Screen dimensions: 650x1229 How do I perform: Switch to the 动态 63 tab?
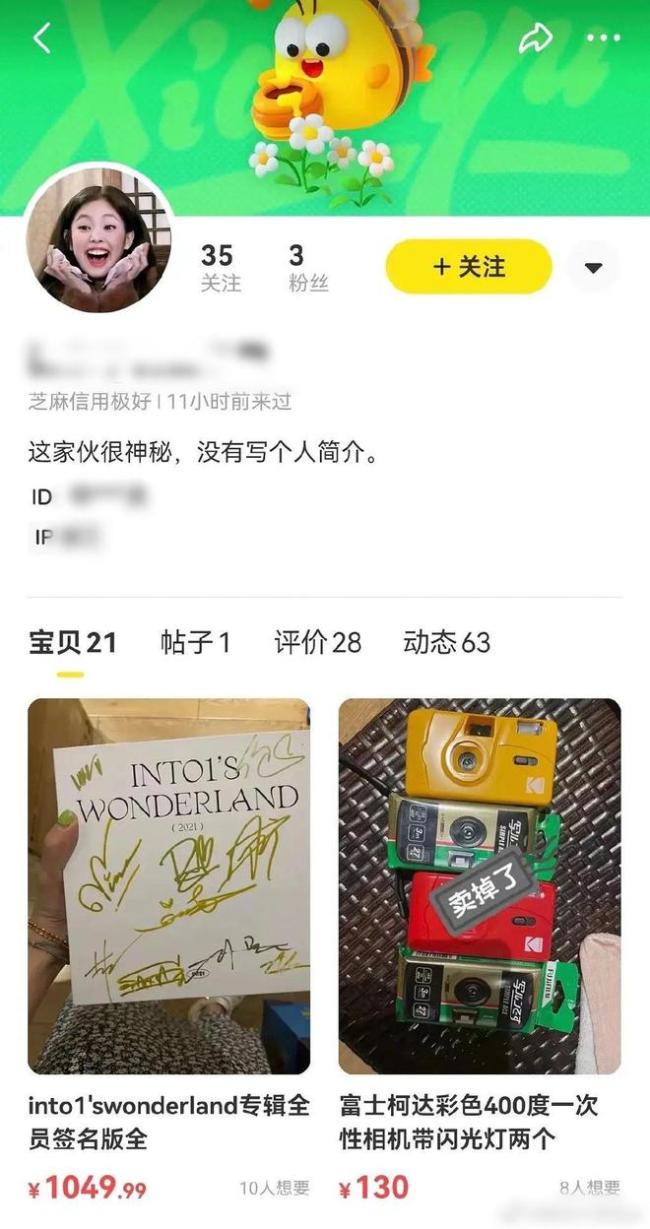pos(446,642)
